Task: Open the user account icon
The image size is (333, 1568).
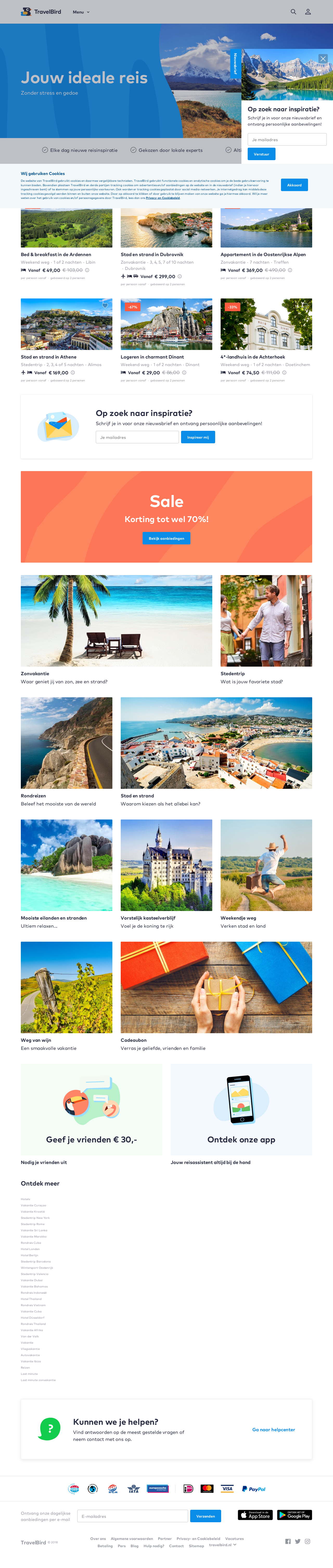Action: pos(308,11)
